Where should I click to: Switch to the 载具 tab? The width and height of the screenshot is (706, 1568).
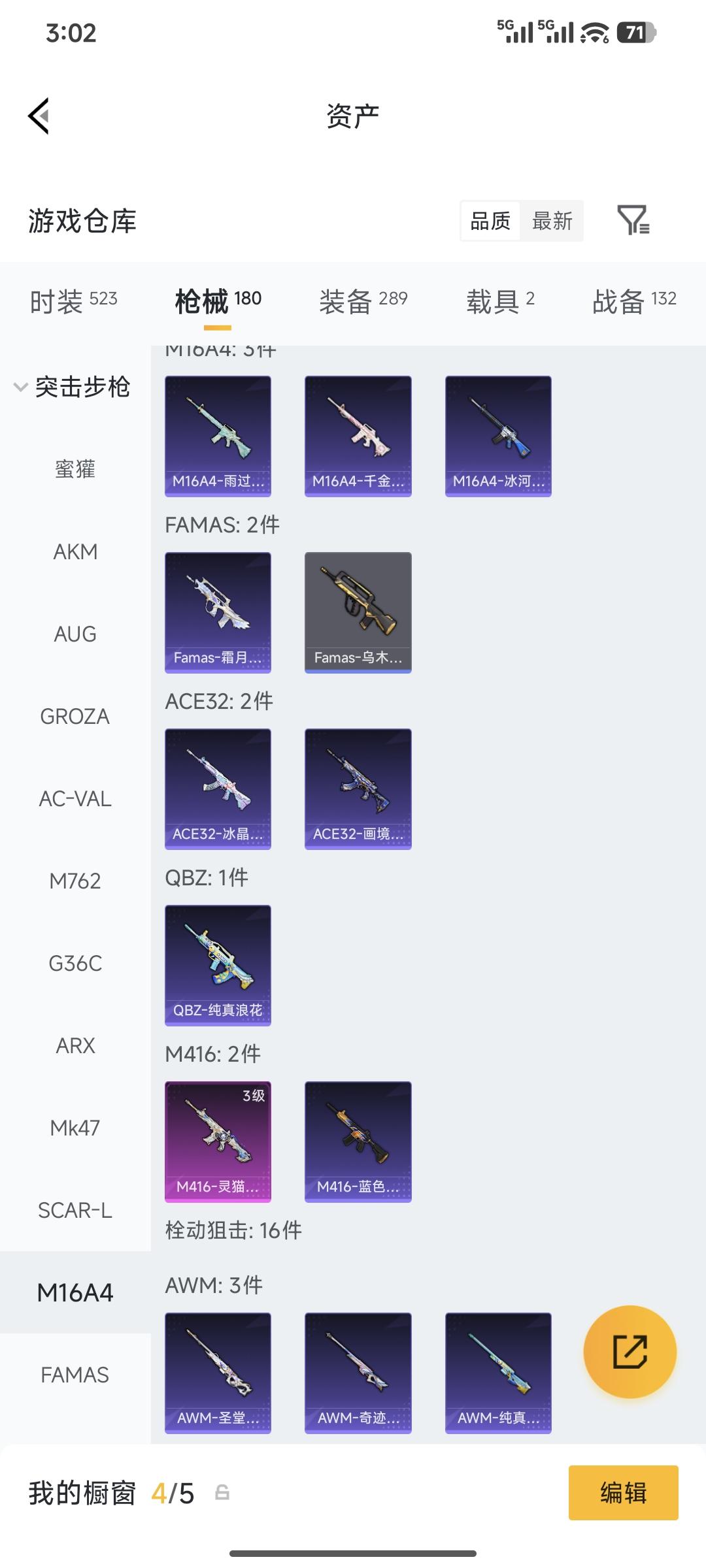(500, 301)
